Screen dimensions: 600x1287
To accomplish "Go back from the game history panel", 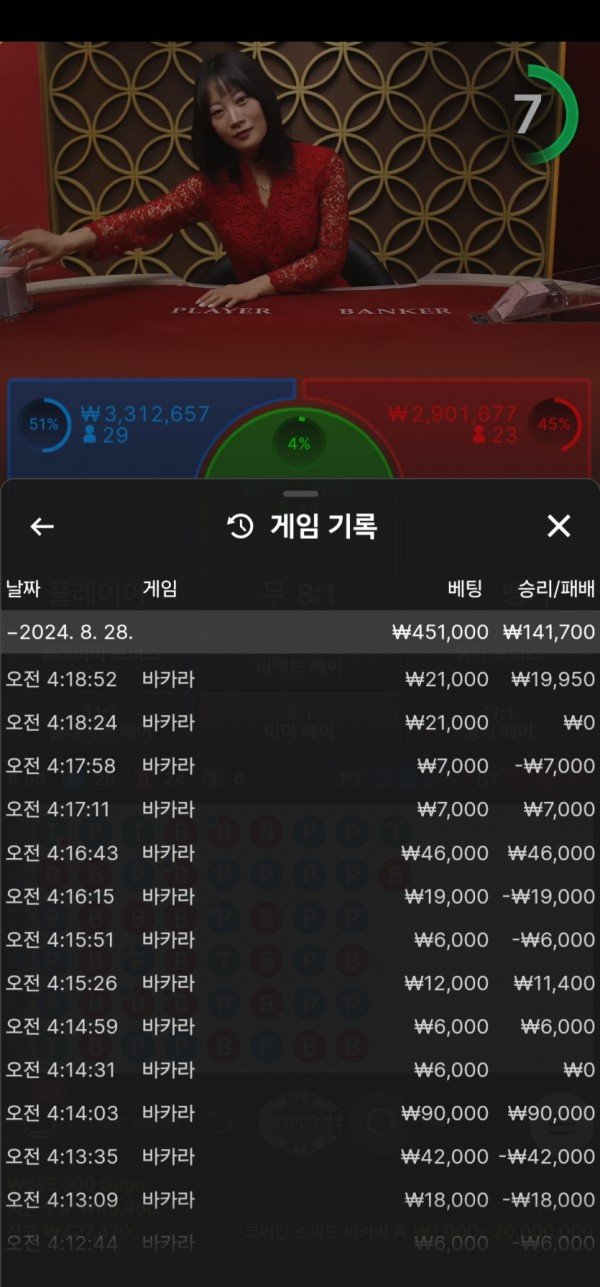I will pos(42,527).
